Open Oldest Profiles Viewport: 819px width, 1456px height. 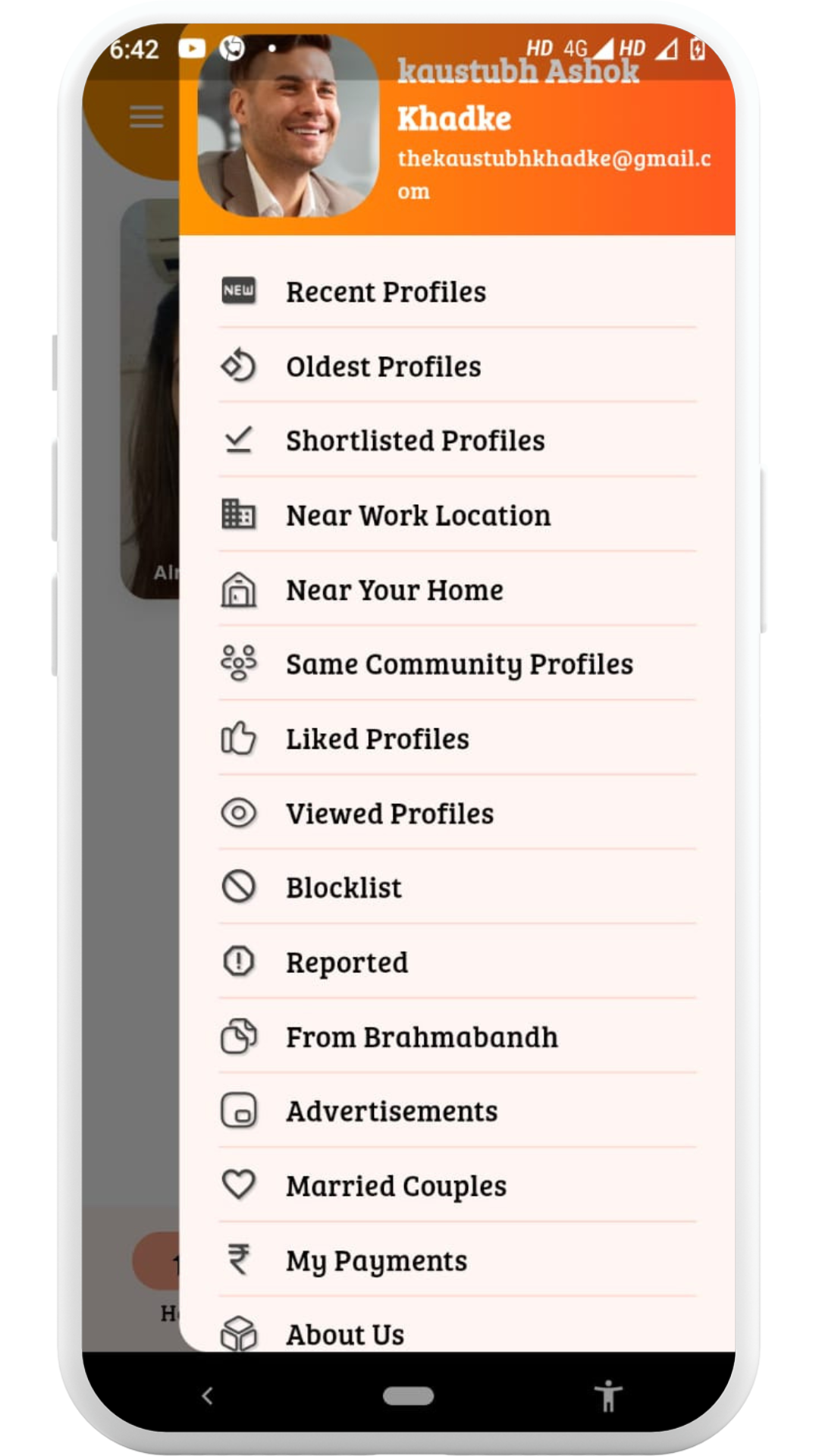[x=383, y=366]
